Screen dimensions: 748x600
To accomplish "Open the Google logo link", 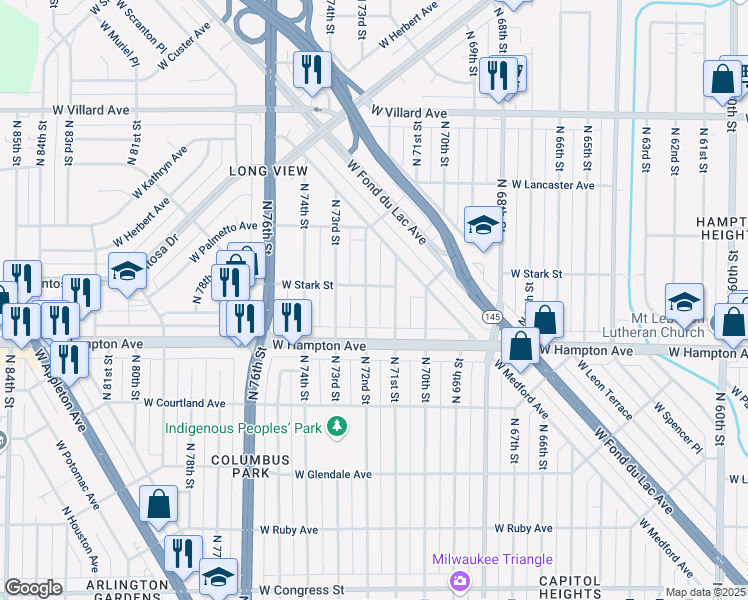I will click(x=33, y=588).
